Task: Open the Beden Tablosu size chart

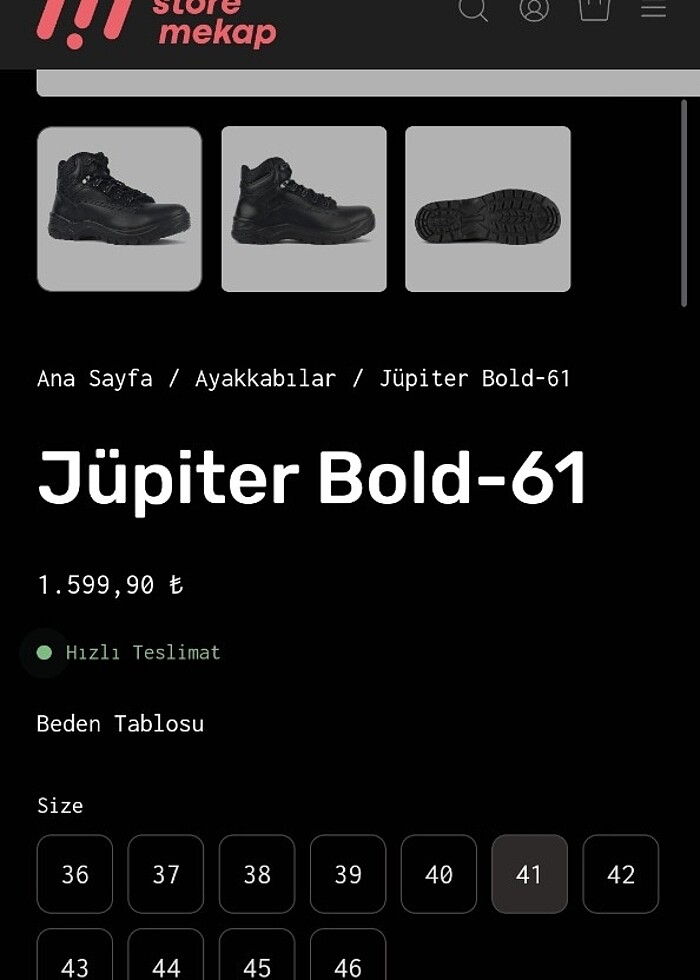Action: click(120, 724)
